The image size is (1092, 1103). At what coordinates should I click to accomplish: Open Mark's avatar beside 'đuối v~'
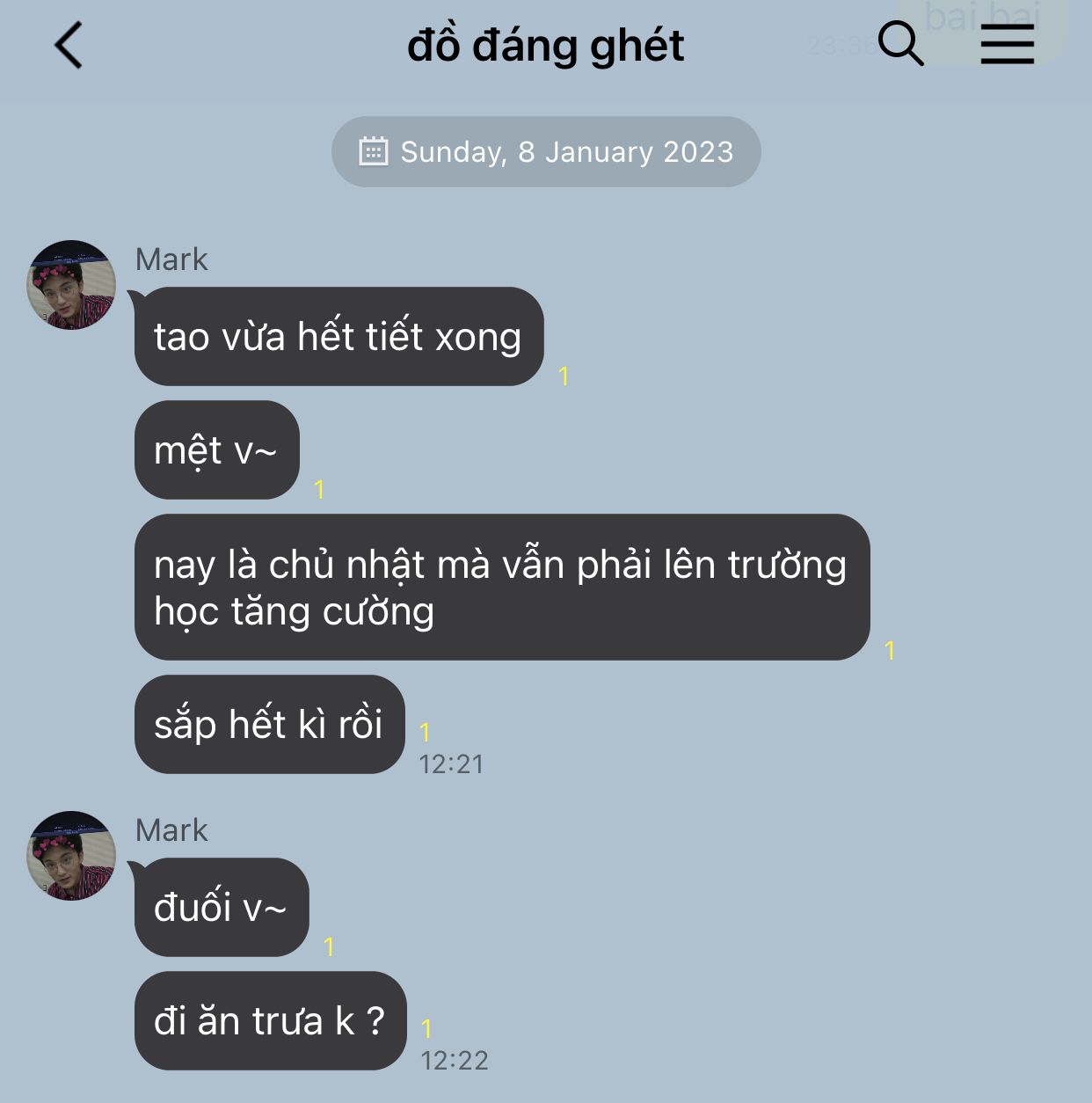(71, 856)
